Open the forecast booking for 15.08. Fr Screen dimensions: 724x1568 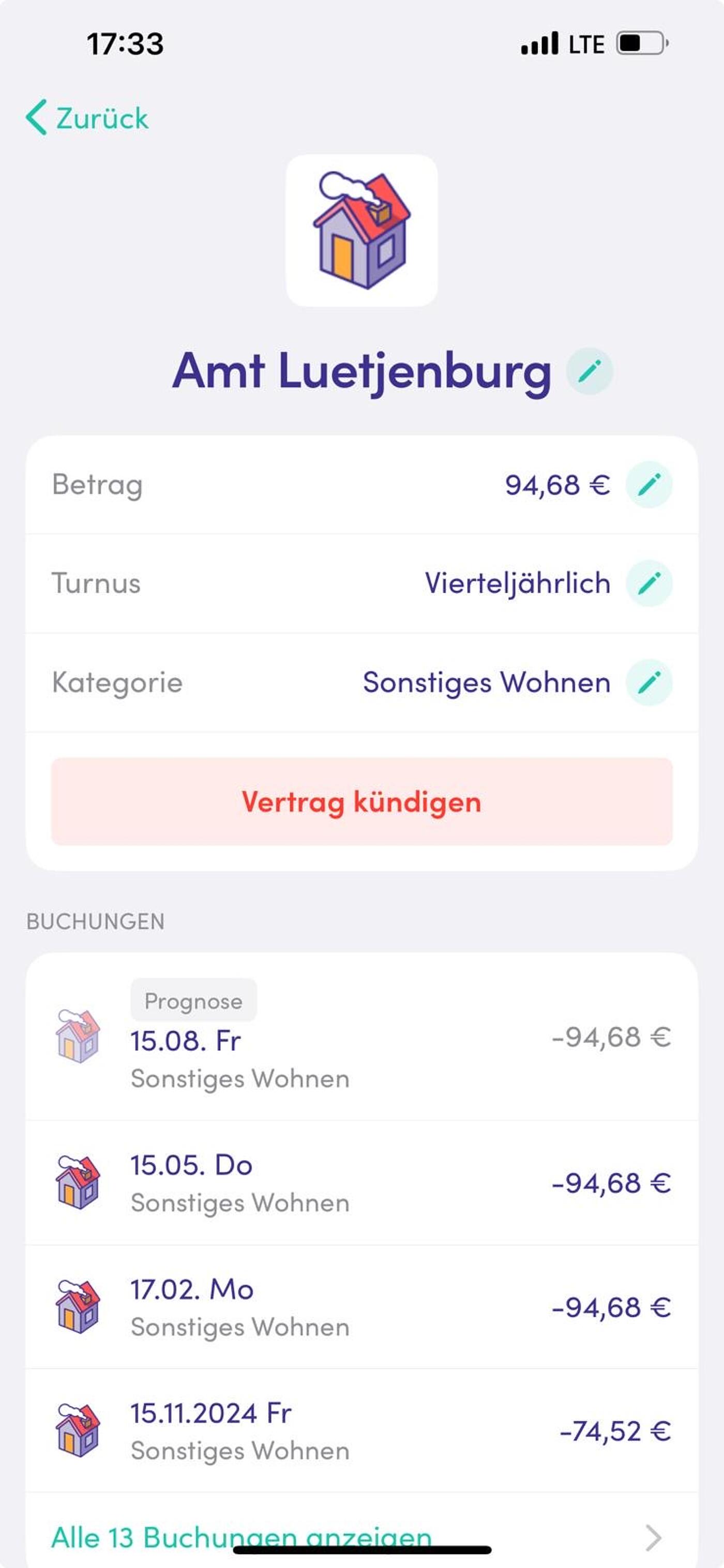361,1036
